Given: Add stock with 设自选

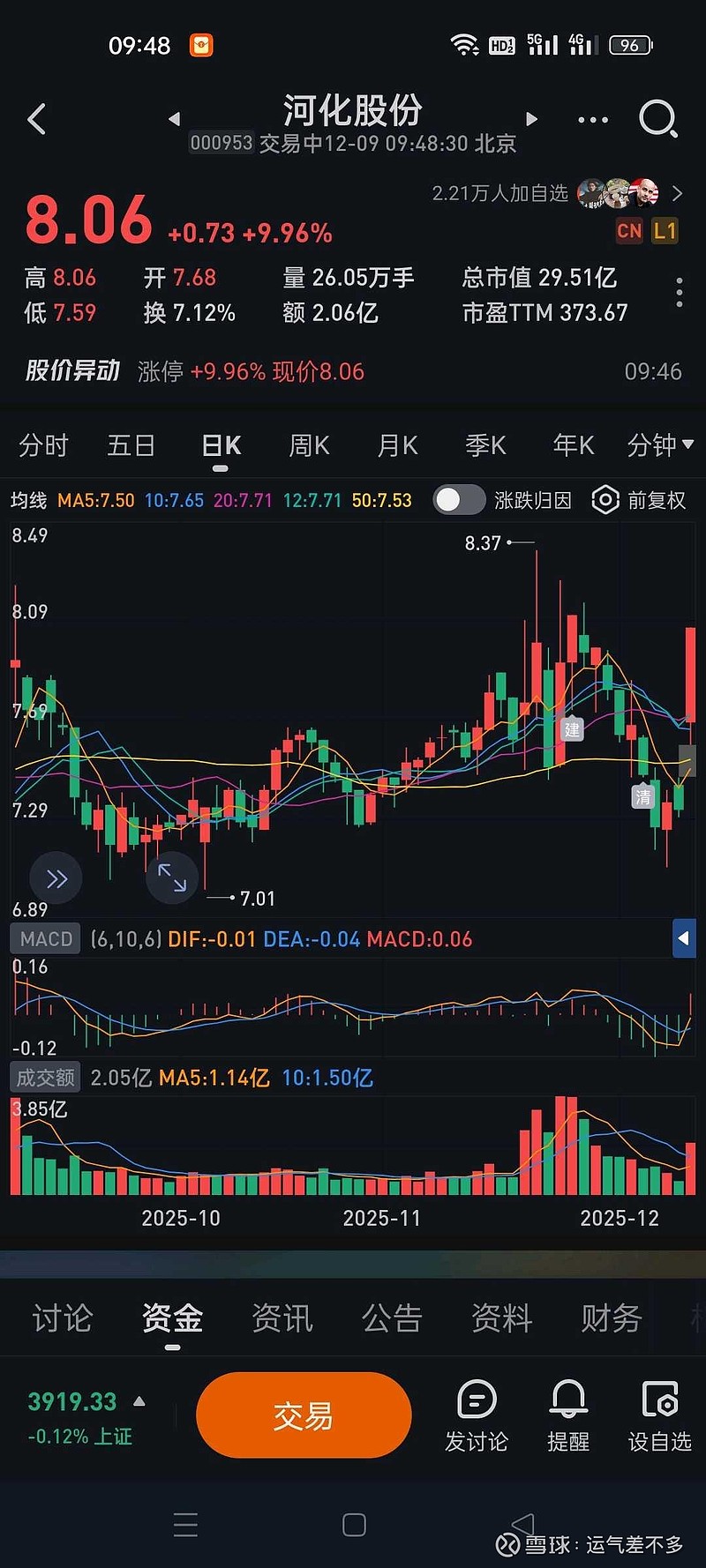Looking at the screenshot, I should point(660,1415).
